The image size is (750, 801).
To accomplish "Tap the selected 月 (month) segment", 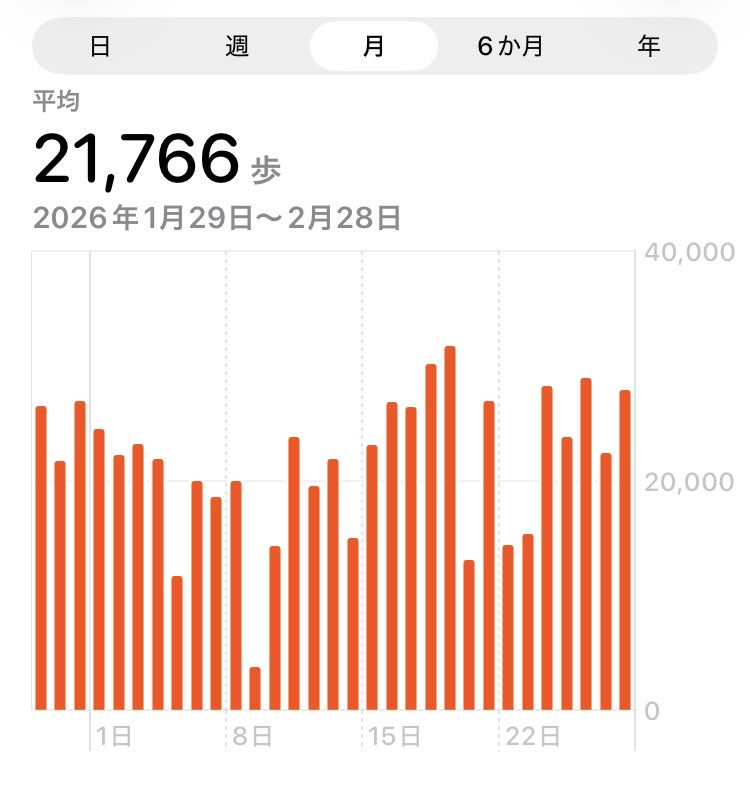I will [x=374, y=46].
